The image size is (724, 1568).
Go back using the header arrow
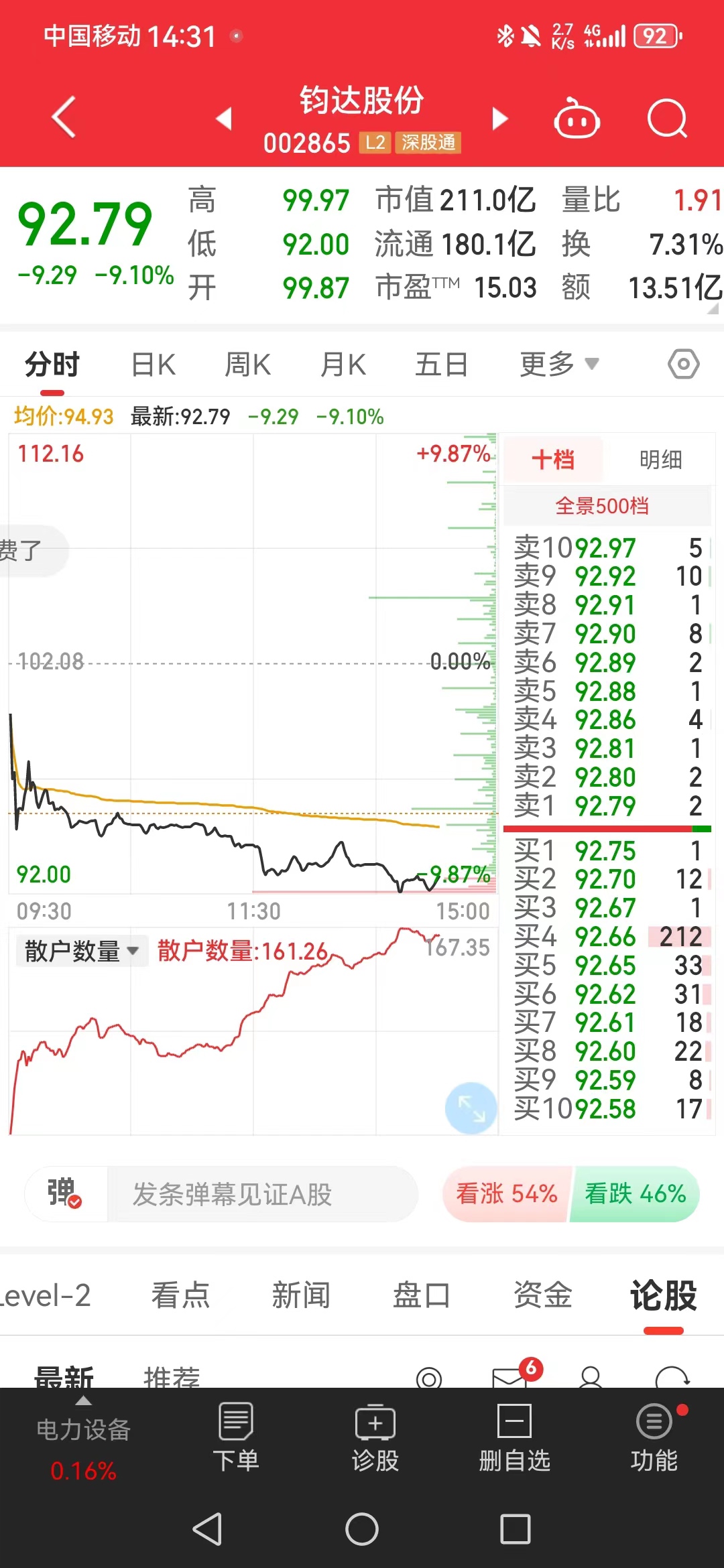(x=64, y=117)
